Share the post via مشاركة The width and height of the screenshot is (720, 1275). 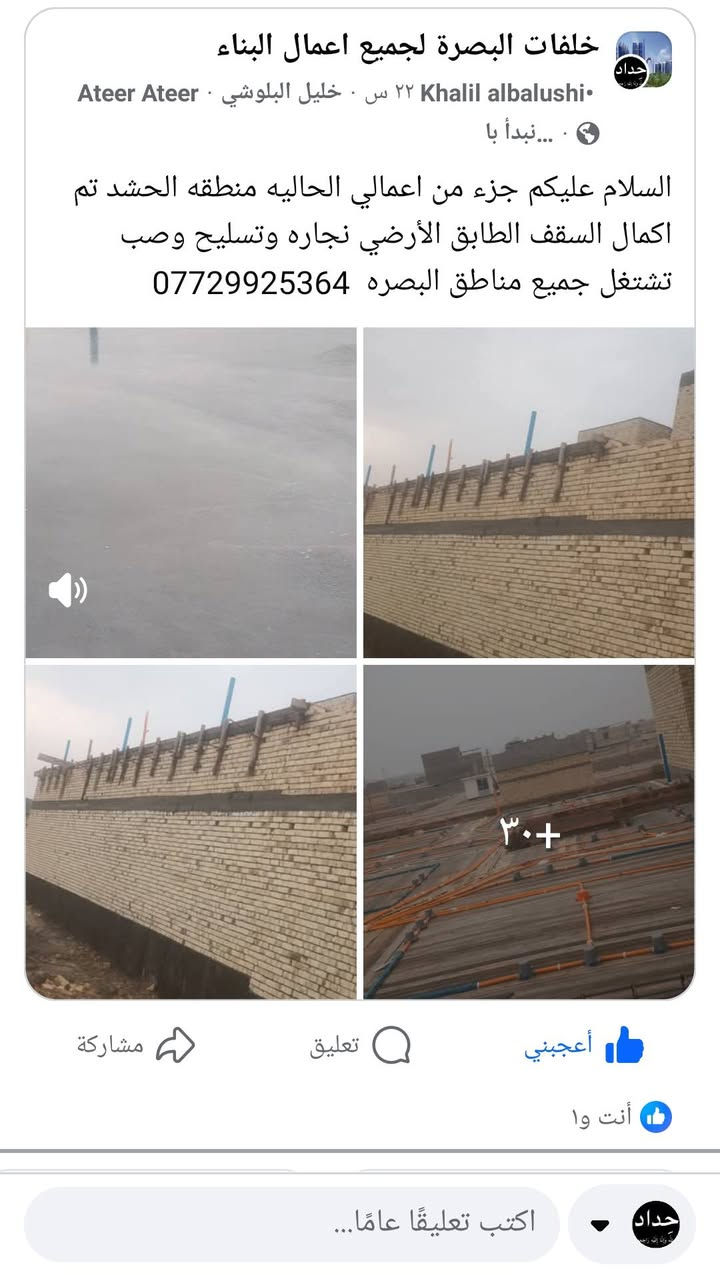tap(136, 1046)
